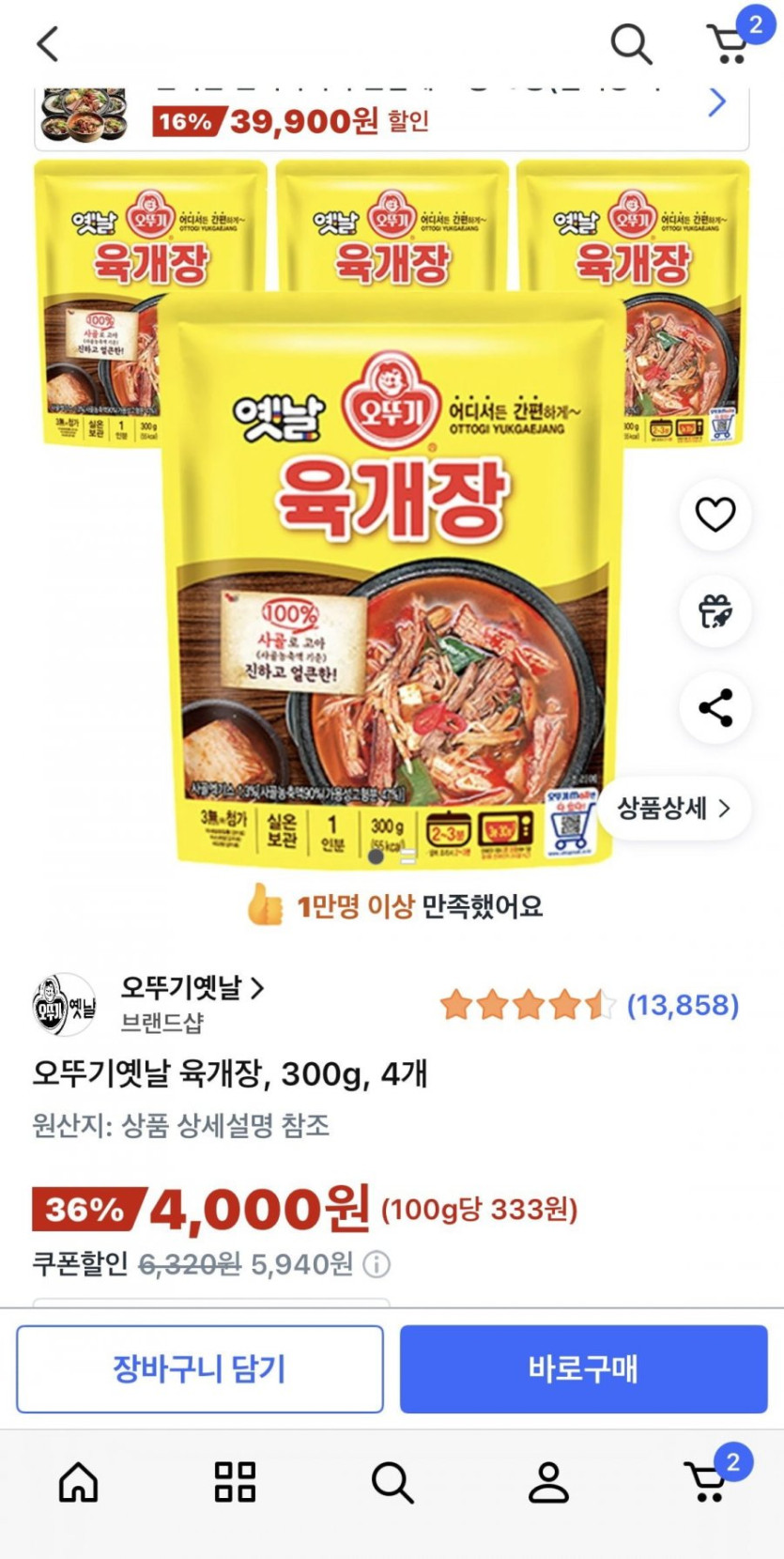Add this product to wishlist with heart

715,514
